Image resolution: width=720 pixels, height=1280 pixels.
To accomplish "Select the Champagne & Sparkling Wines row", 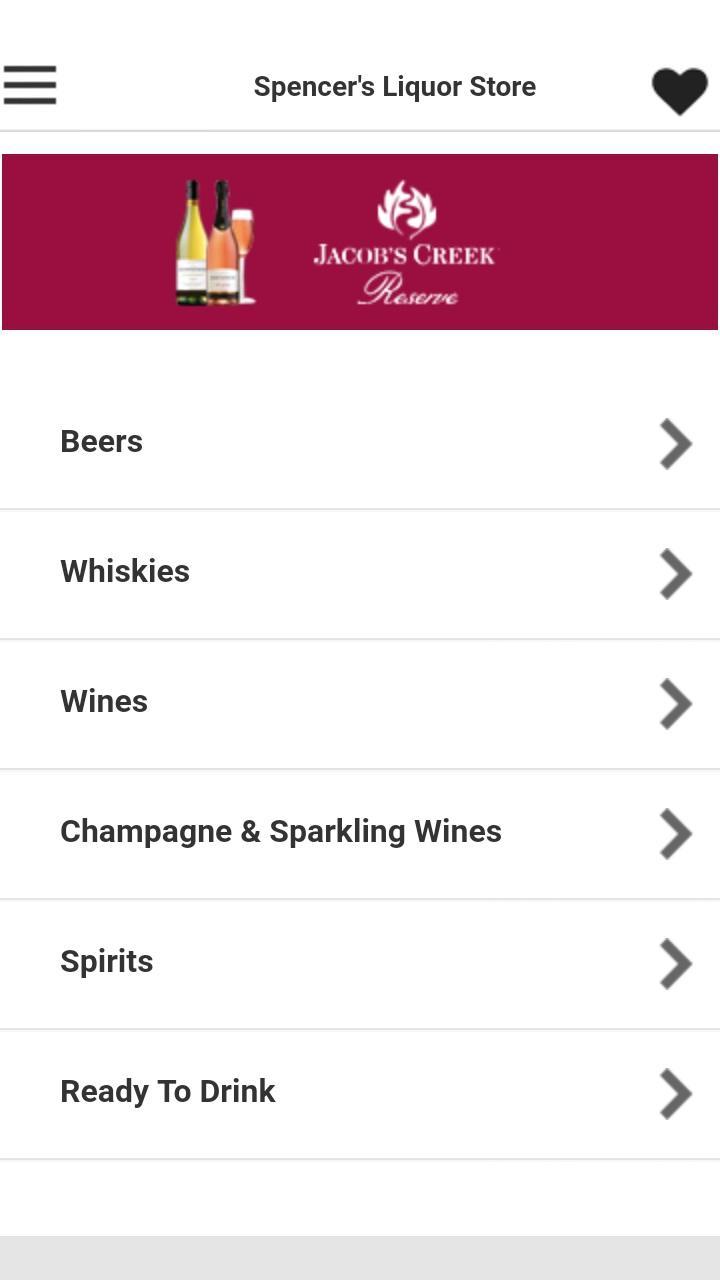I will [360, 831].
